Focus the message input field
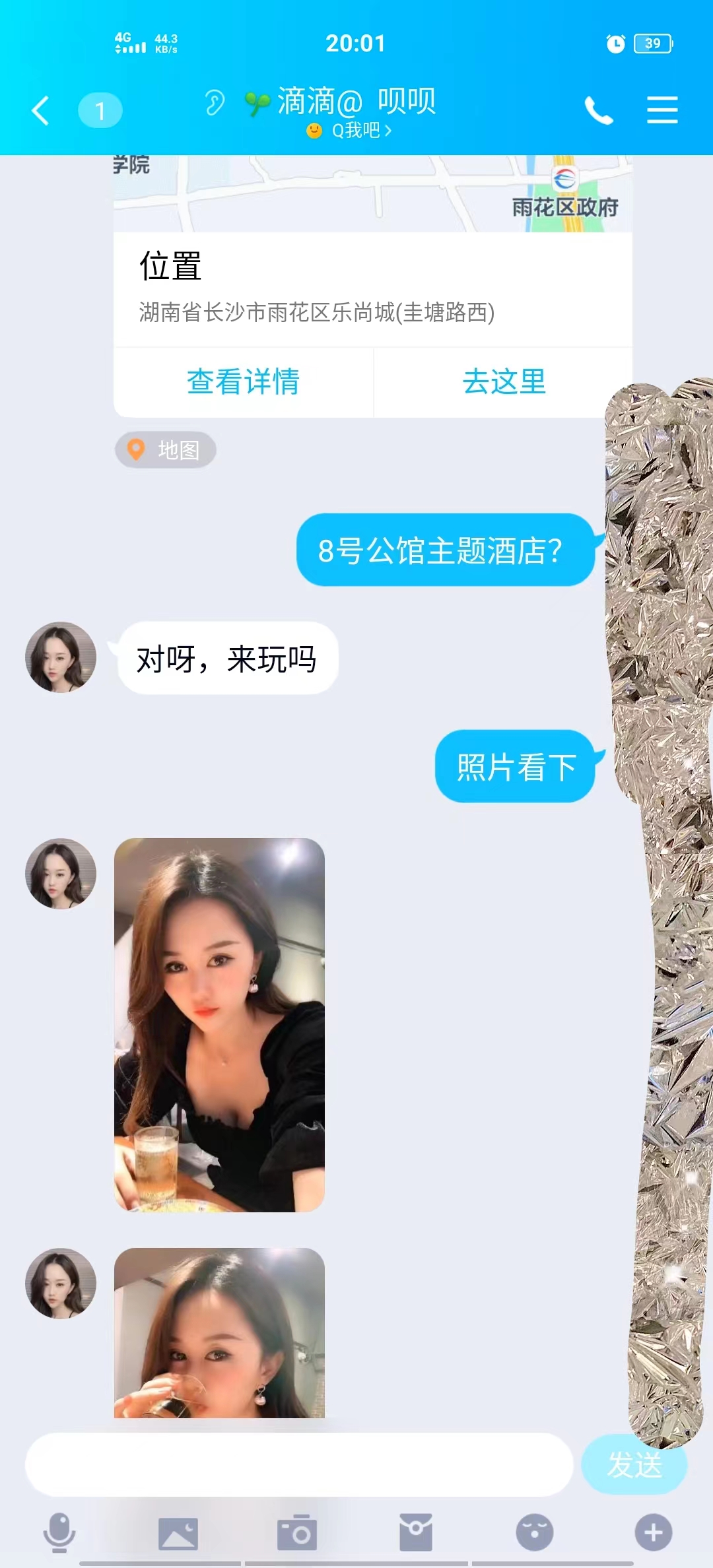 click(x=298, y=1464)
